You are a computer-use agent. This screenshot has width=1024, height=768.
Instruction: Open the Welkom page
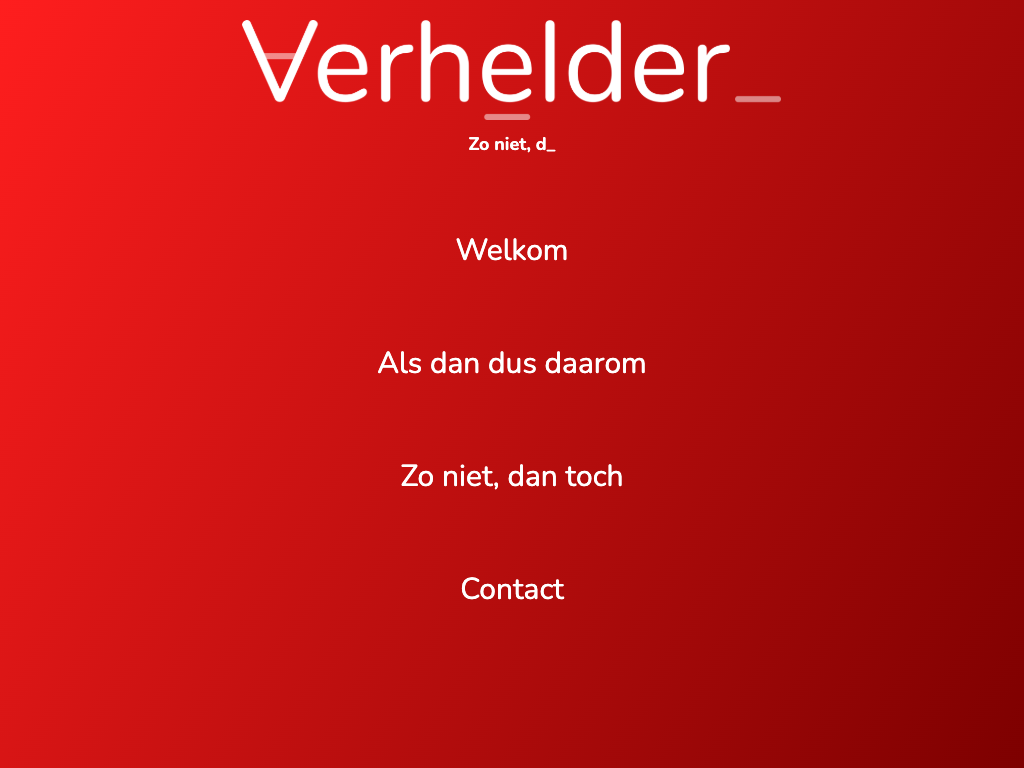point(511,250)
